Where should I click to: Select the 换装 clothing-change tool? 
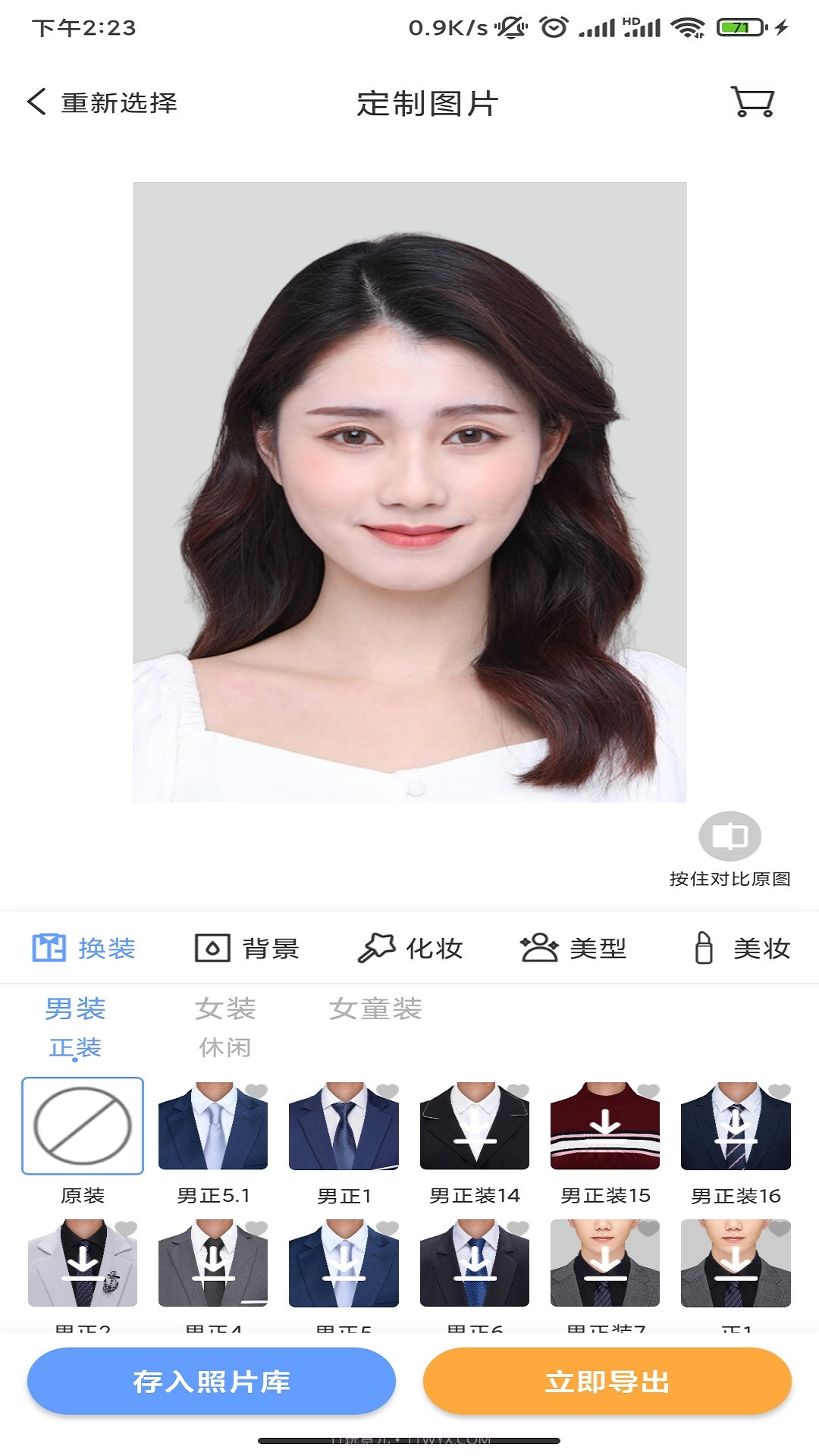86,946
